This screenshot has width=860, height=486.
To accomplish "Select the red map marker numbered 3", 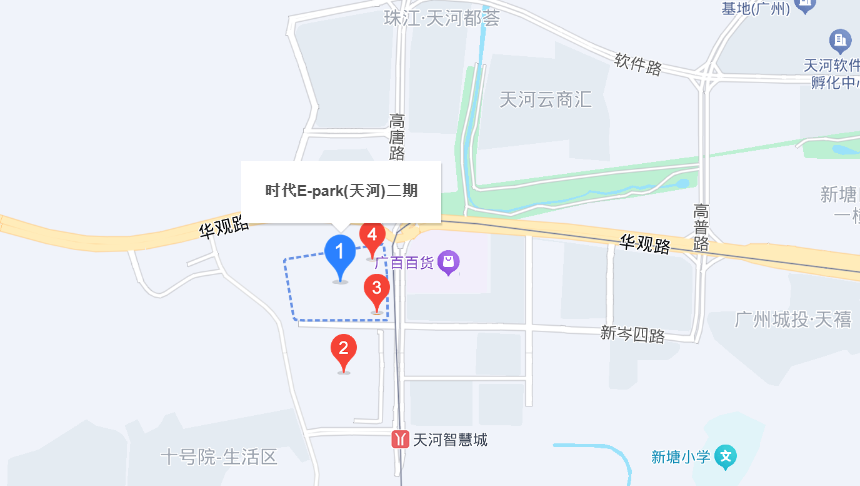I will tap(376, 291).
